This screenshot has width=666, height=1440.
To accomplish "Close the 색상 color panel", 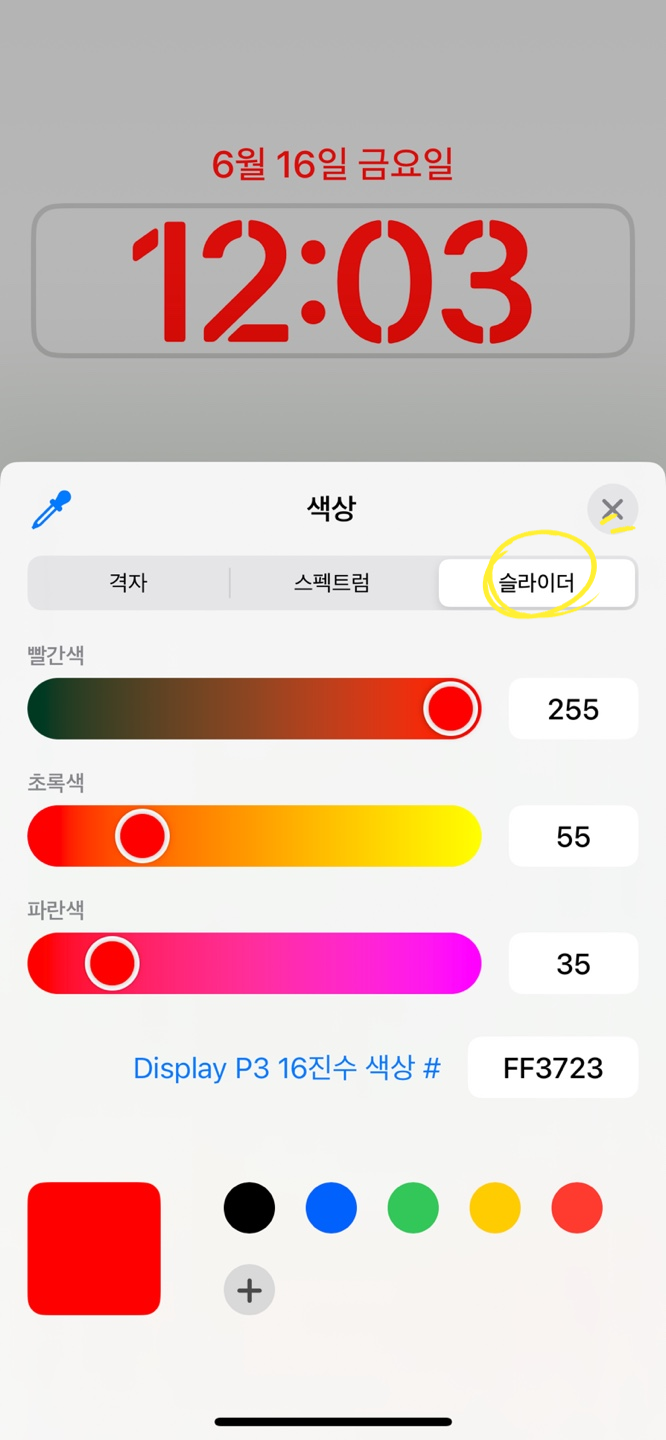I will tap(612, 510).
